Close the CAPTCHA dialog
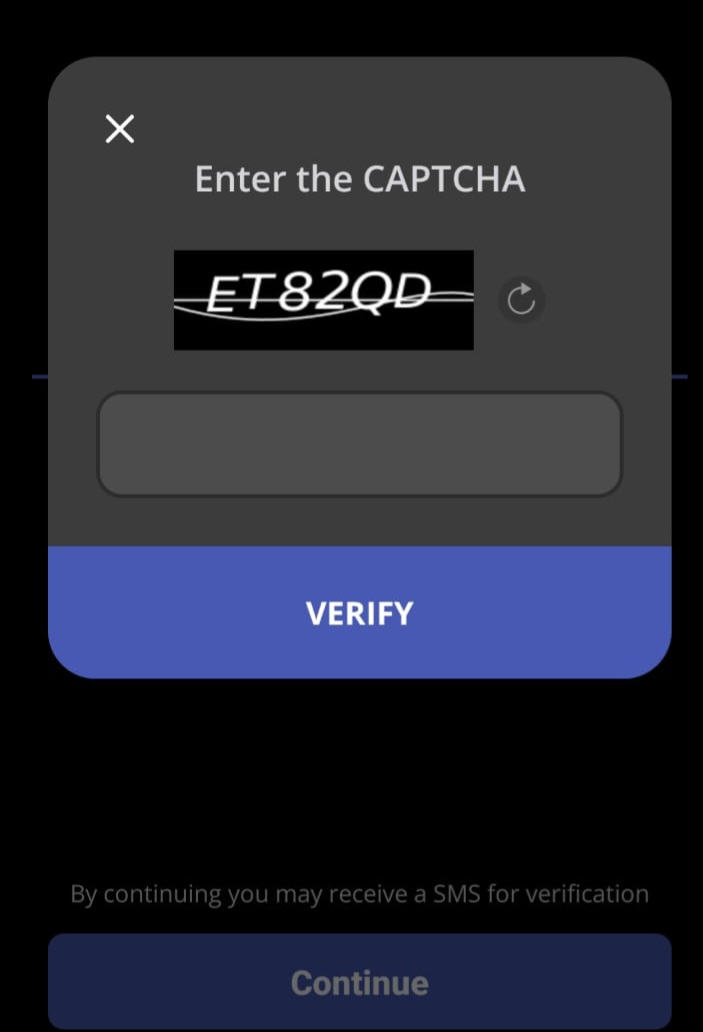This screenshot has width=703, height=1032. click(x=120, y=129)
